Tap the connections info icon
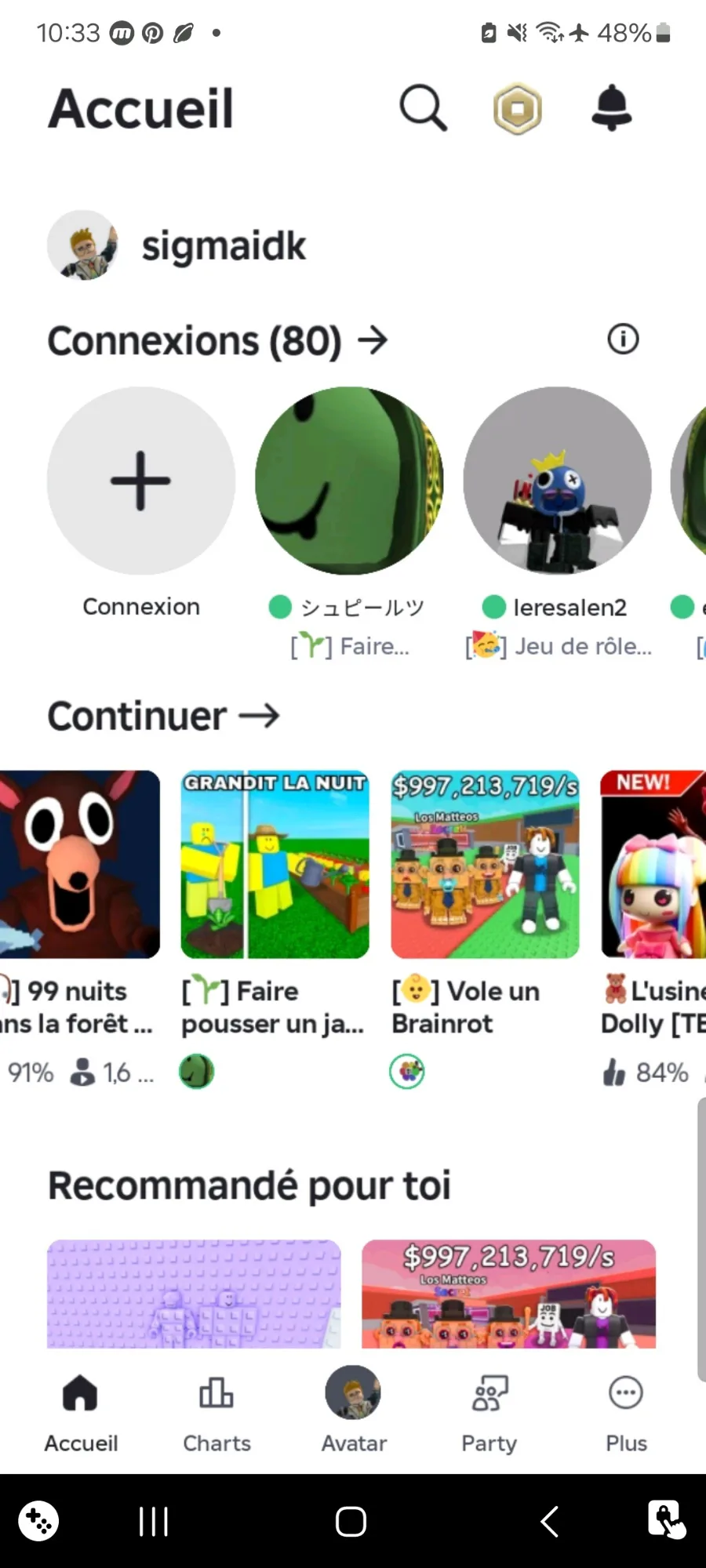 tap(623, 339)
